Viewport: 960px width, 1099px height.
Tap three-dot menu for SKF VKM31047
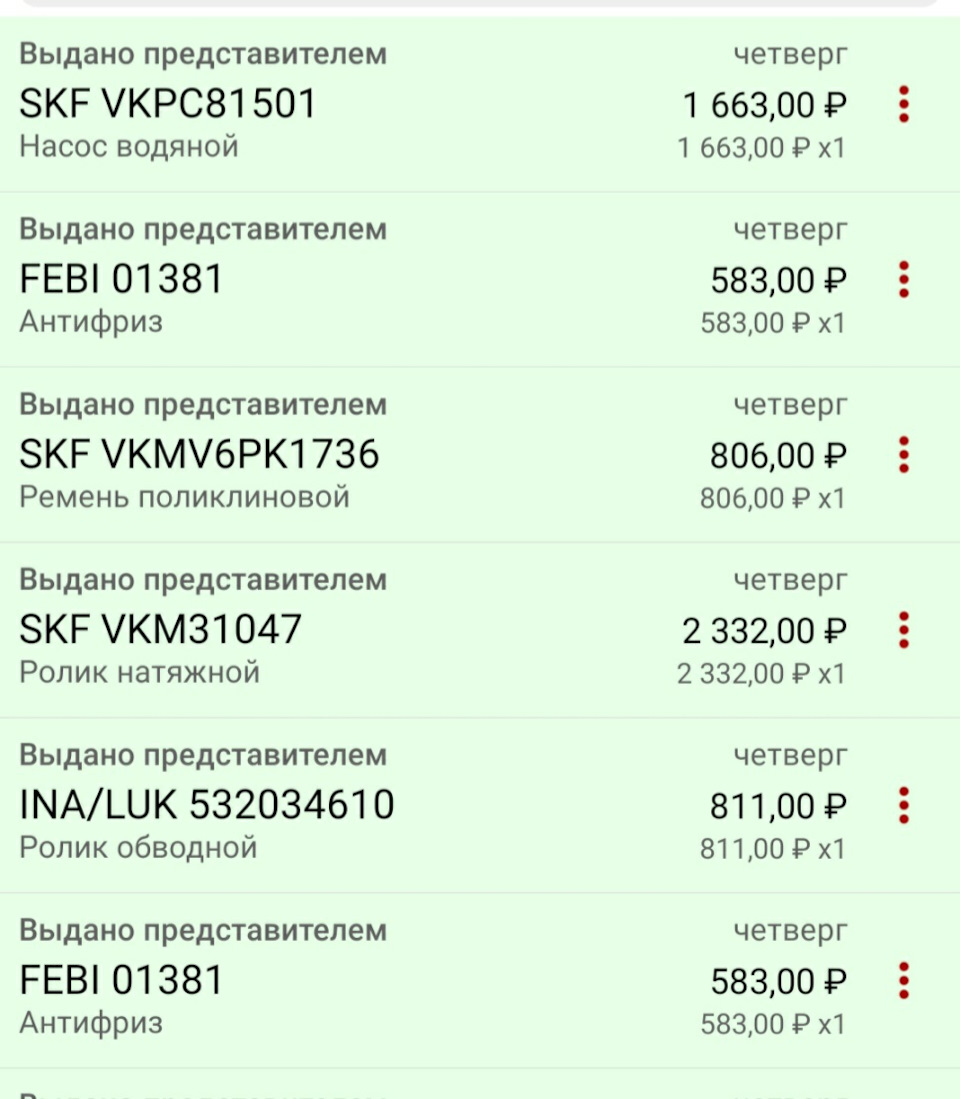[x=904, y=630]
